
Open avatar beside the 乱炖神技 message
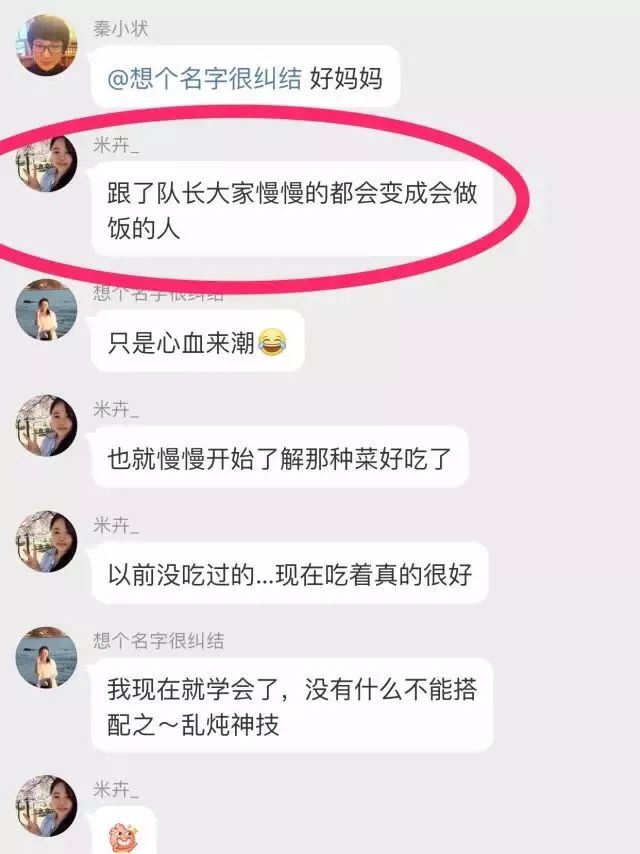click(46, 659)
